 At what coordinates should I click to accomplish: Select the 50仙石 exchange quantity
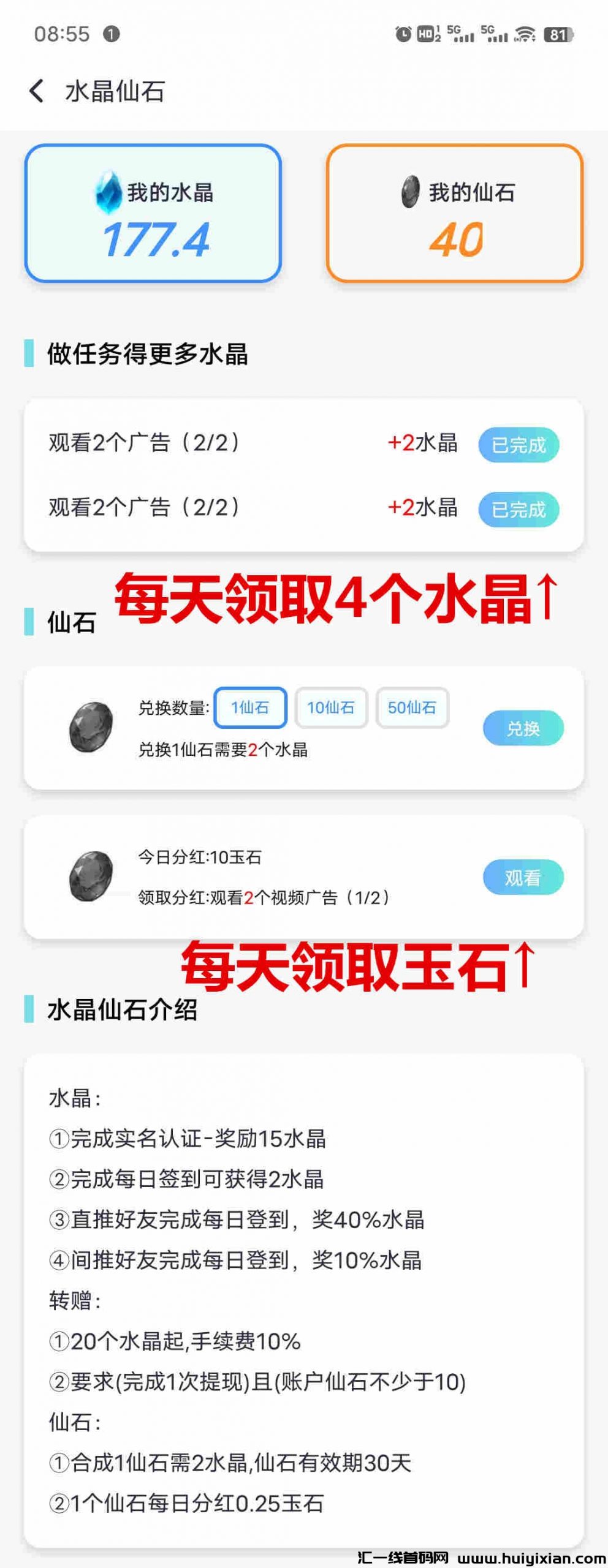413,708
